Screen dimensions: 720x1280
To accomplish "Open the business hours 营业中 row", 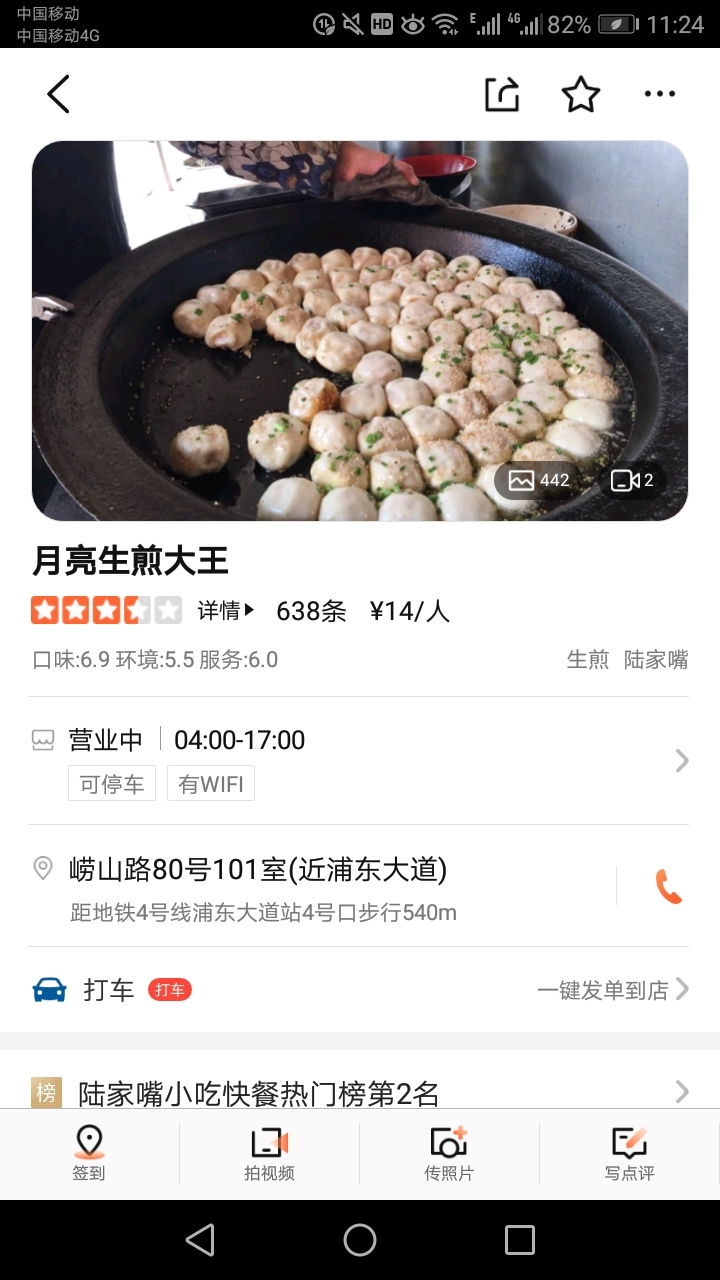I will pyautogui.click(x=358, y=760).
